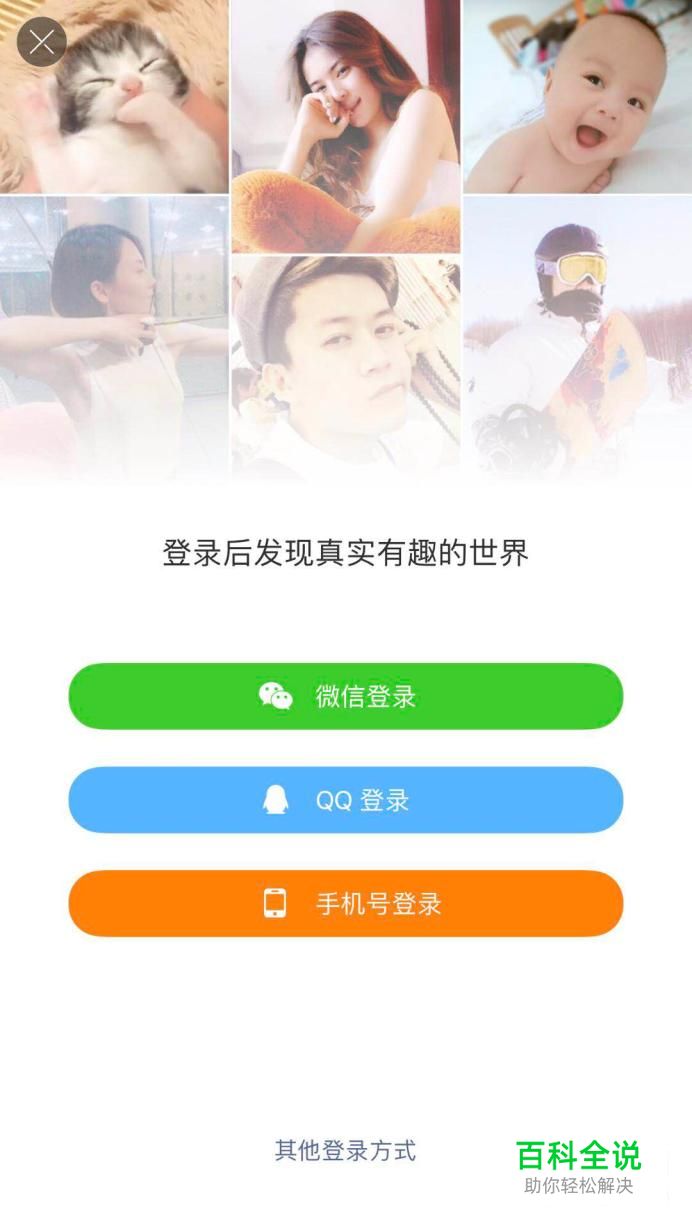Open 其他登录方式 for other login options
The height and width of the screenshot is (1230, 692).
pyautogui.click(x=345, y=1151)
